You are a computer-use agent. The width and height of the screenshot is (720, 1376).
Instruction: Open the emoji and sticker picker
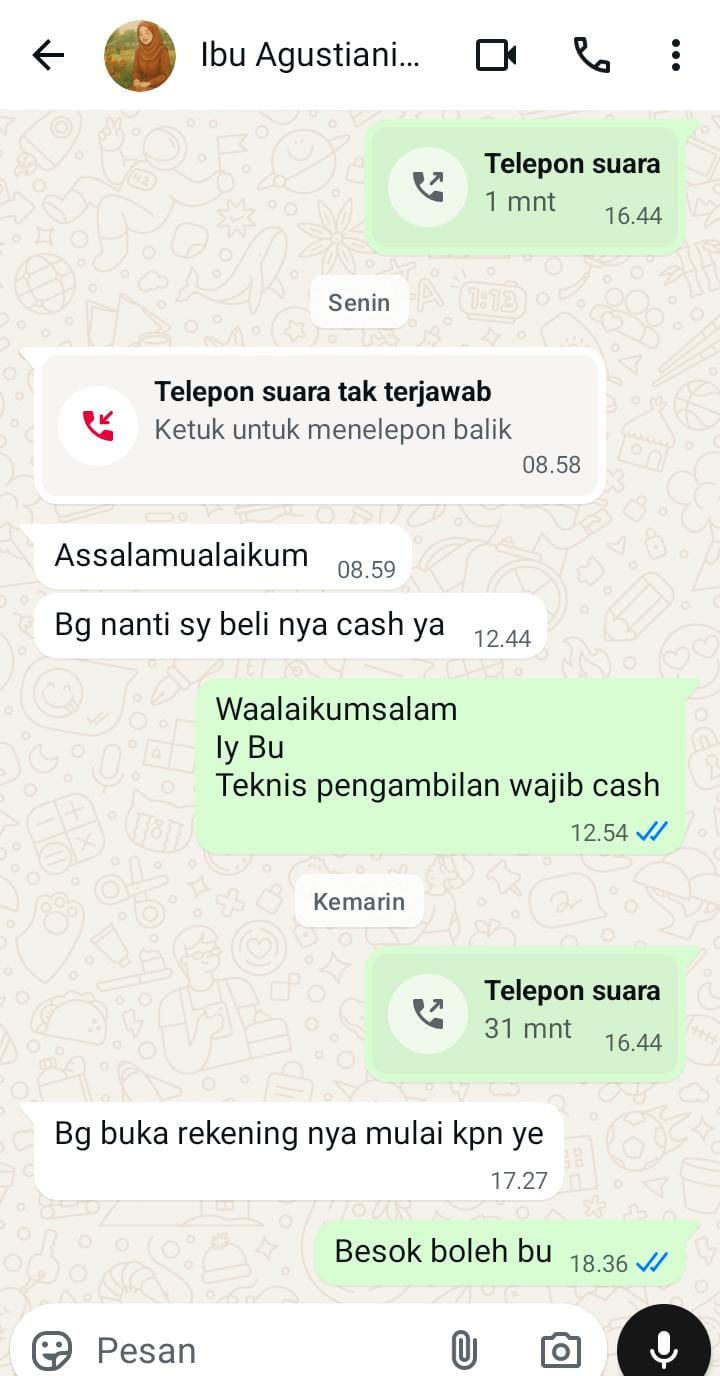click(x=52, y=1351)
